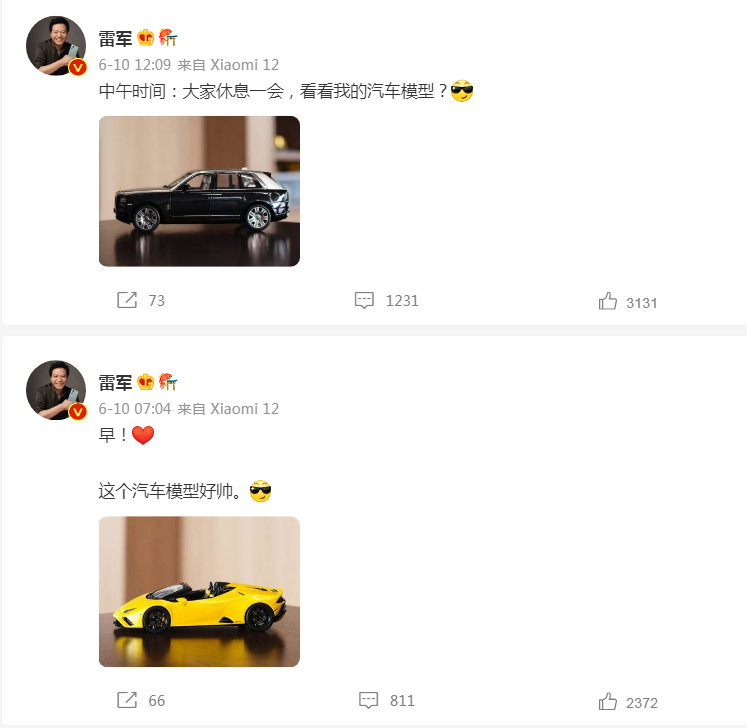The image size is (747, 728).
Task: Tap the 雷军 username on the 12:09 post
Action: point(115,40)
